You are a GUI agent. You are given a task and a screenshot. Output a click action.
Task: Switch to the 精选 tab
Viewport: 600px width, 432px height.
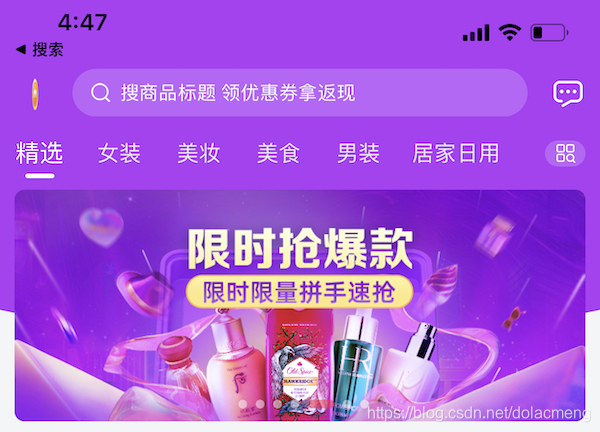tap(40, 153)
